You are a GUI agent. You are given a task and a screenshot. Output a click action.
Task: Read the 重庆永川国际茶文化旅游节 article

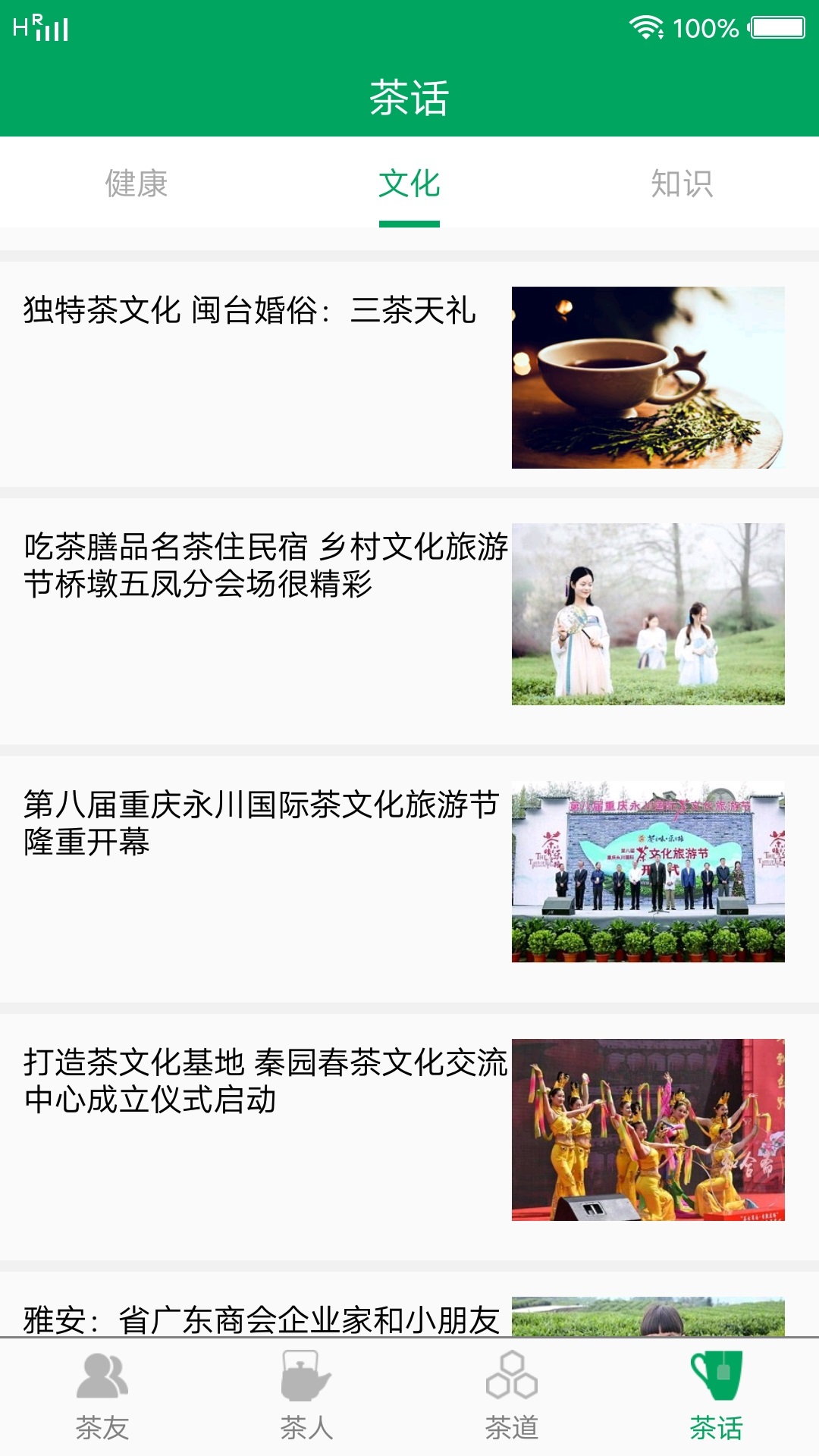[261, 824]
